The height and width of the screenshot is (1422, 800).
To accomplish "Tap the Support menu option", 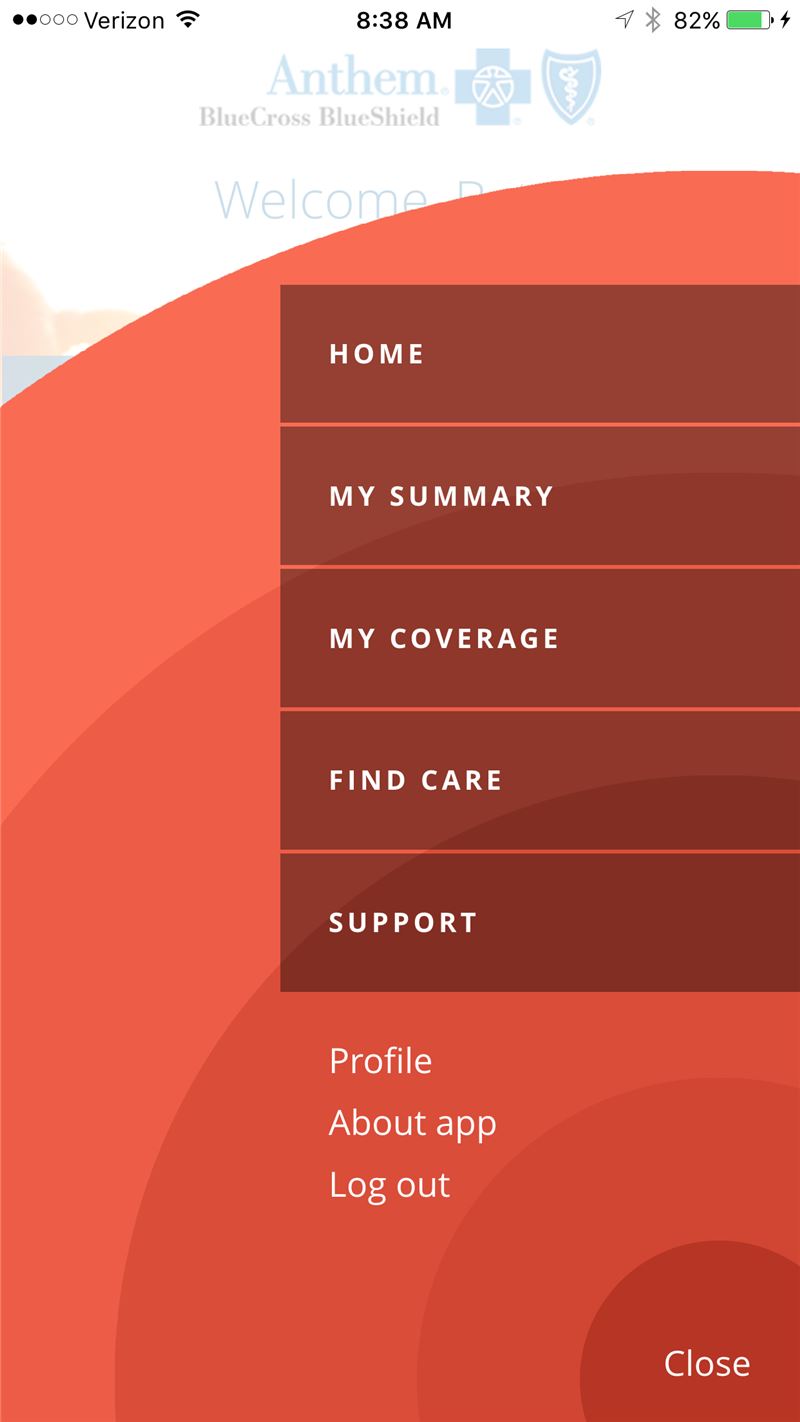I will point(540,922).
